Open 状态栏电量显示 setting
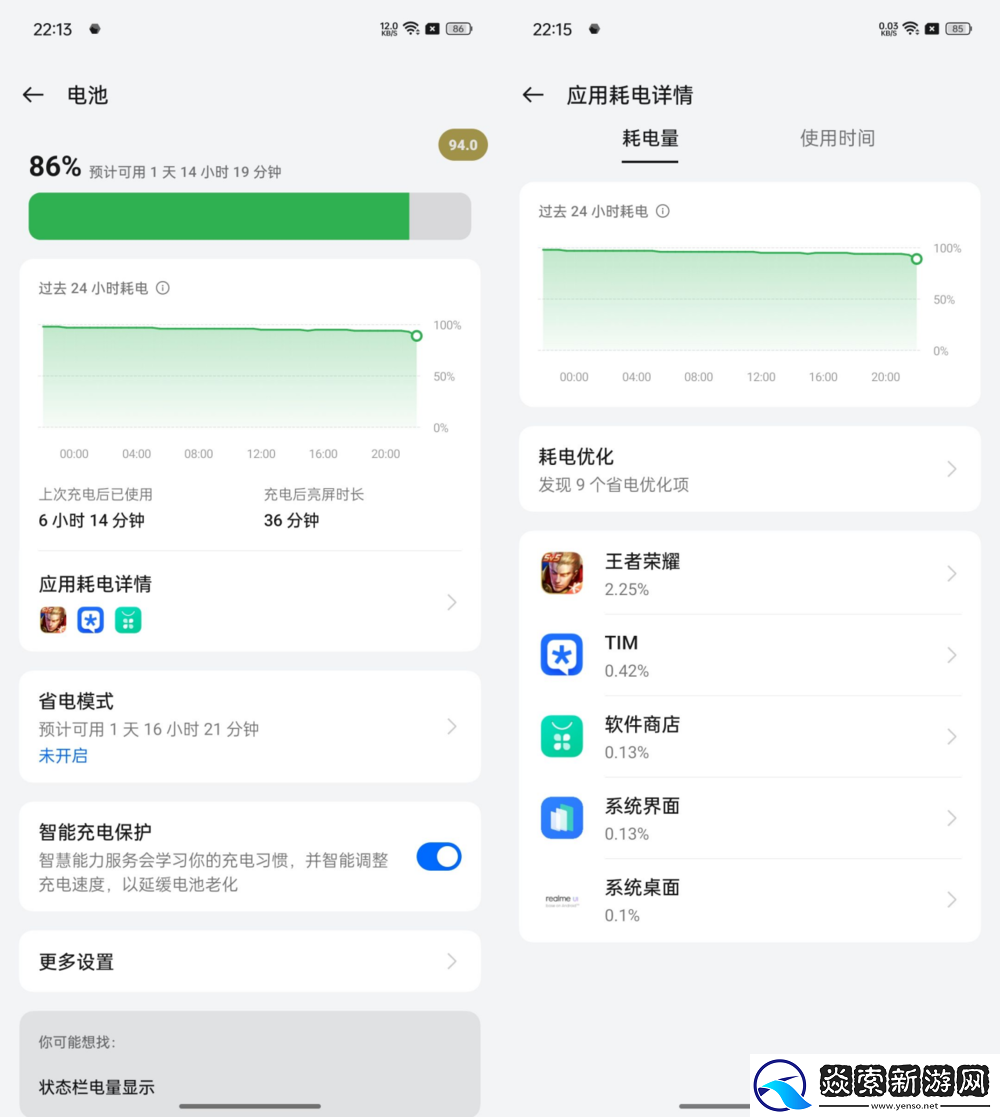The height and width of the screenshot is (1117, 1000). tap(97, 1087)
